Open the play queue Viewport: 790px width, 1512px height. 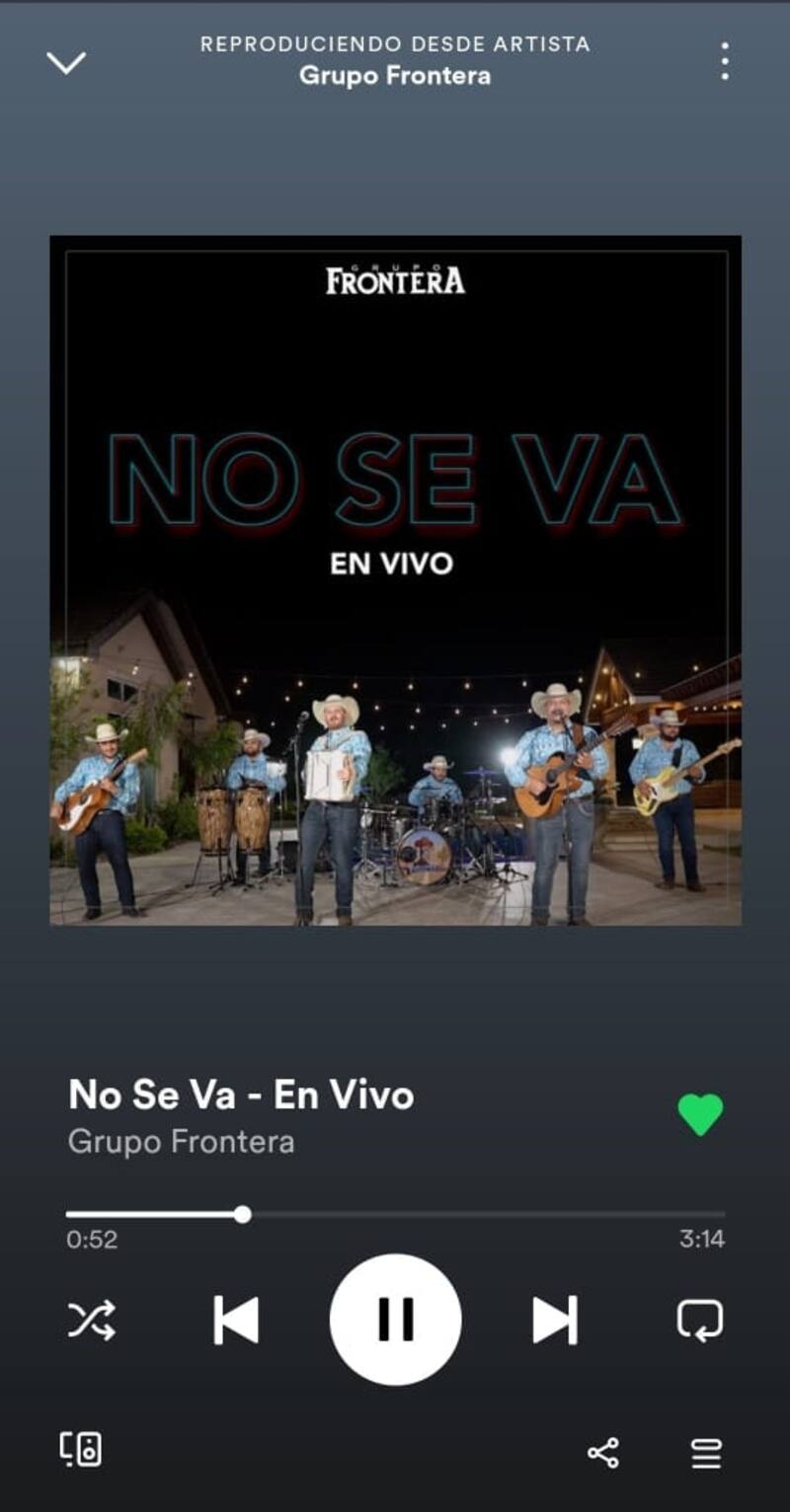(706, 1453)
